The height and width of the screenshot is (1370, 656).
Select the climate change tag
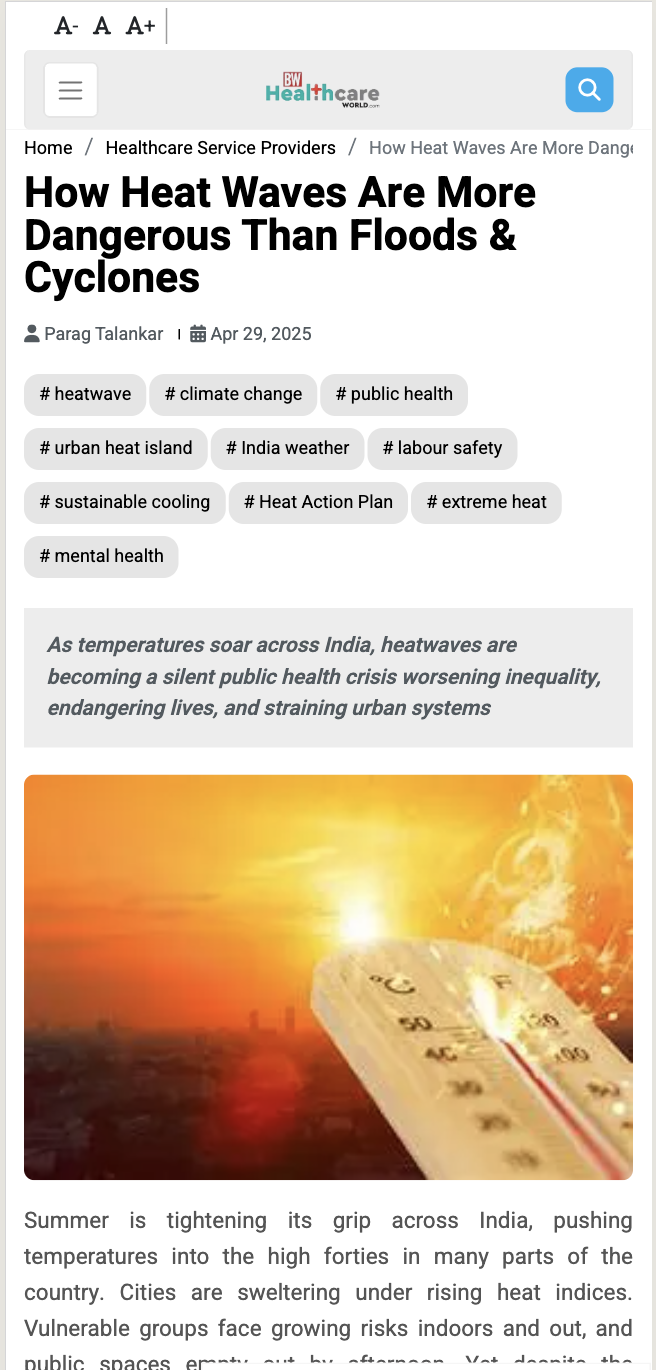pos(233,394)
